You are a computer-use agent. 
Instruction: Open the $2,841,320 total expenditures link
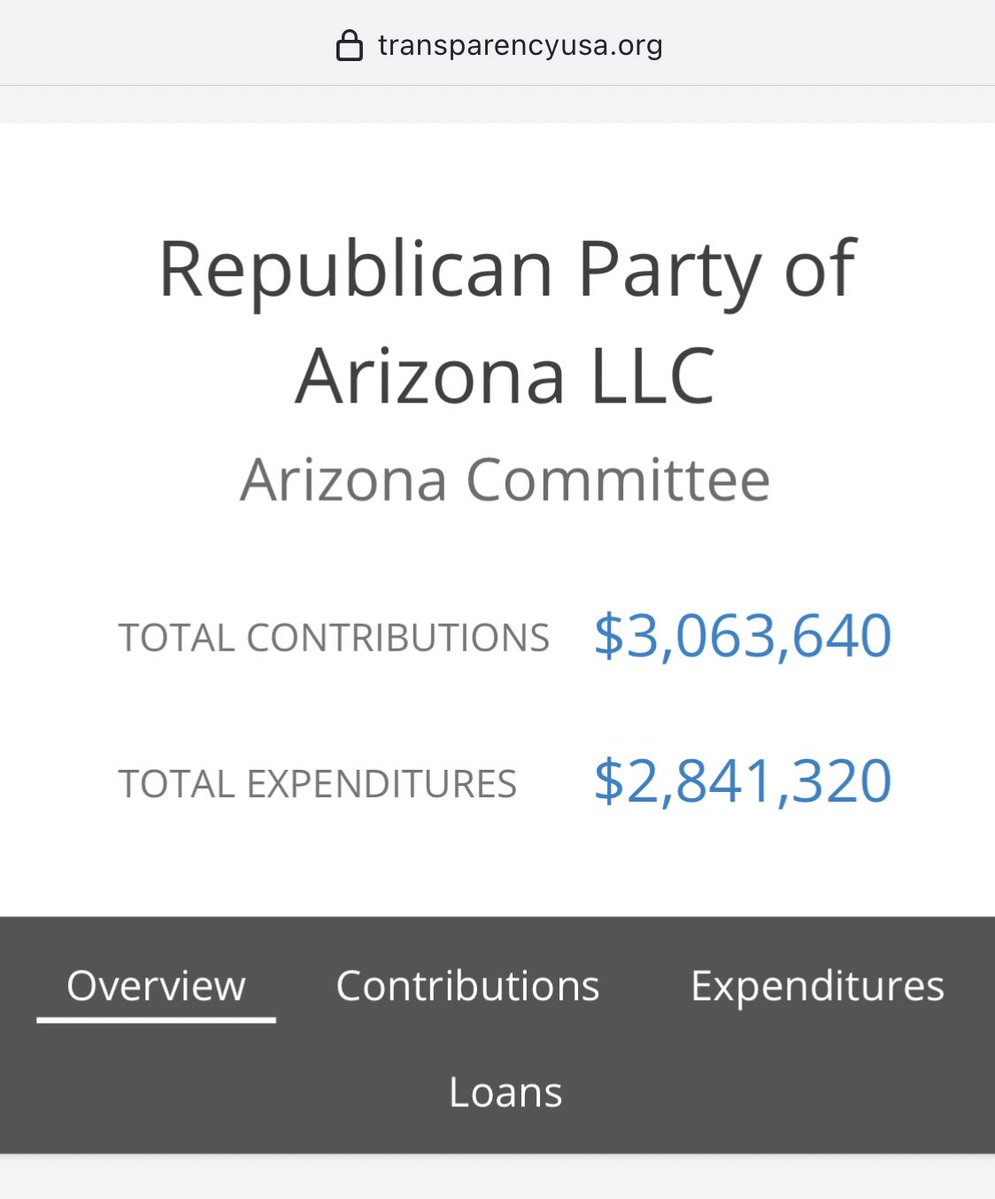(x=742, y=782)
